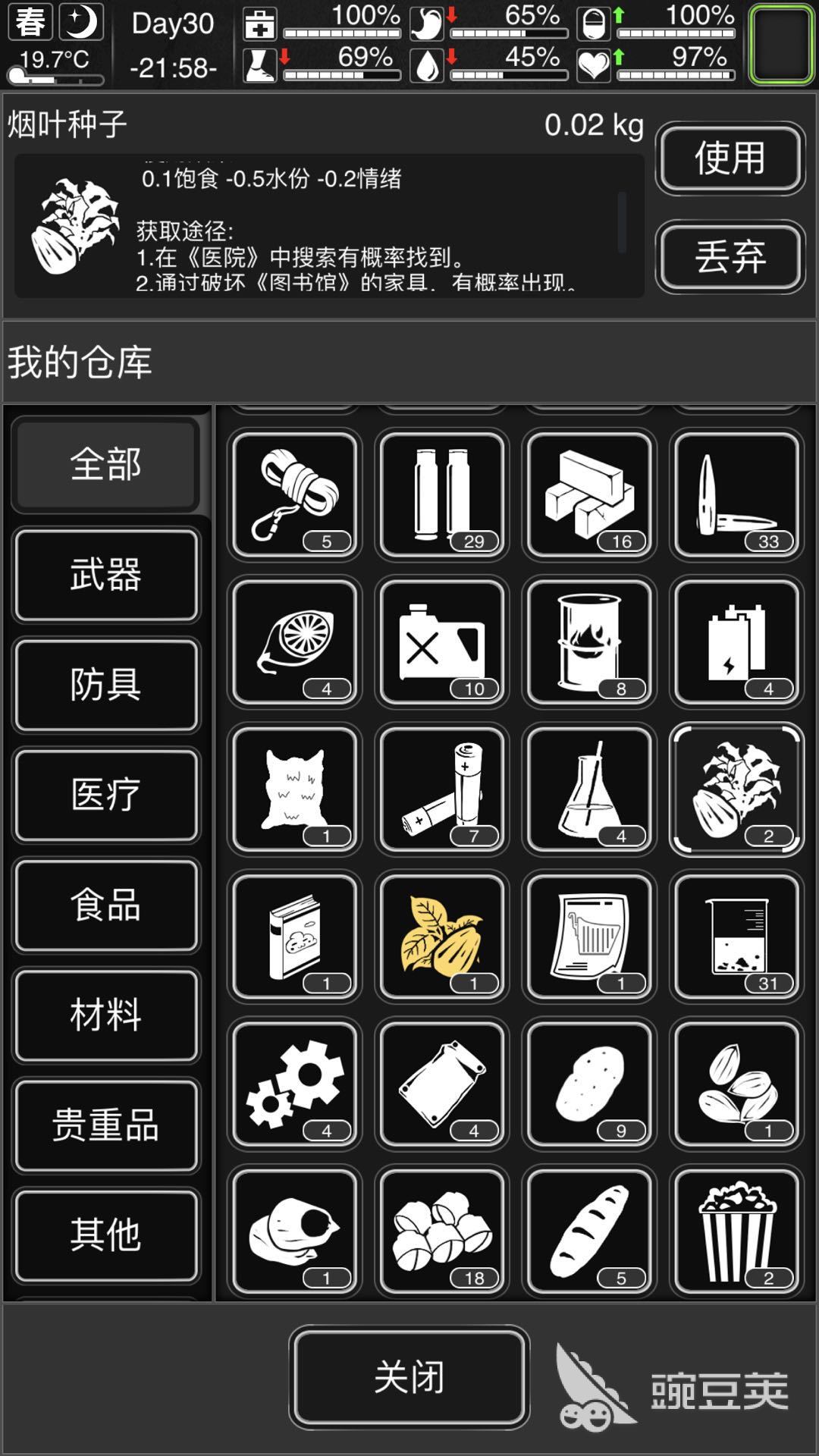Select the flask item with count 4
819x1456 pixels.
click(x=589, y=789)
